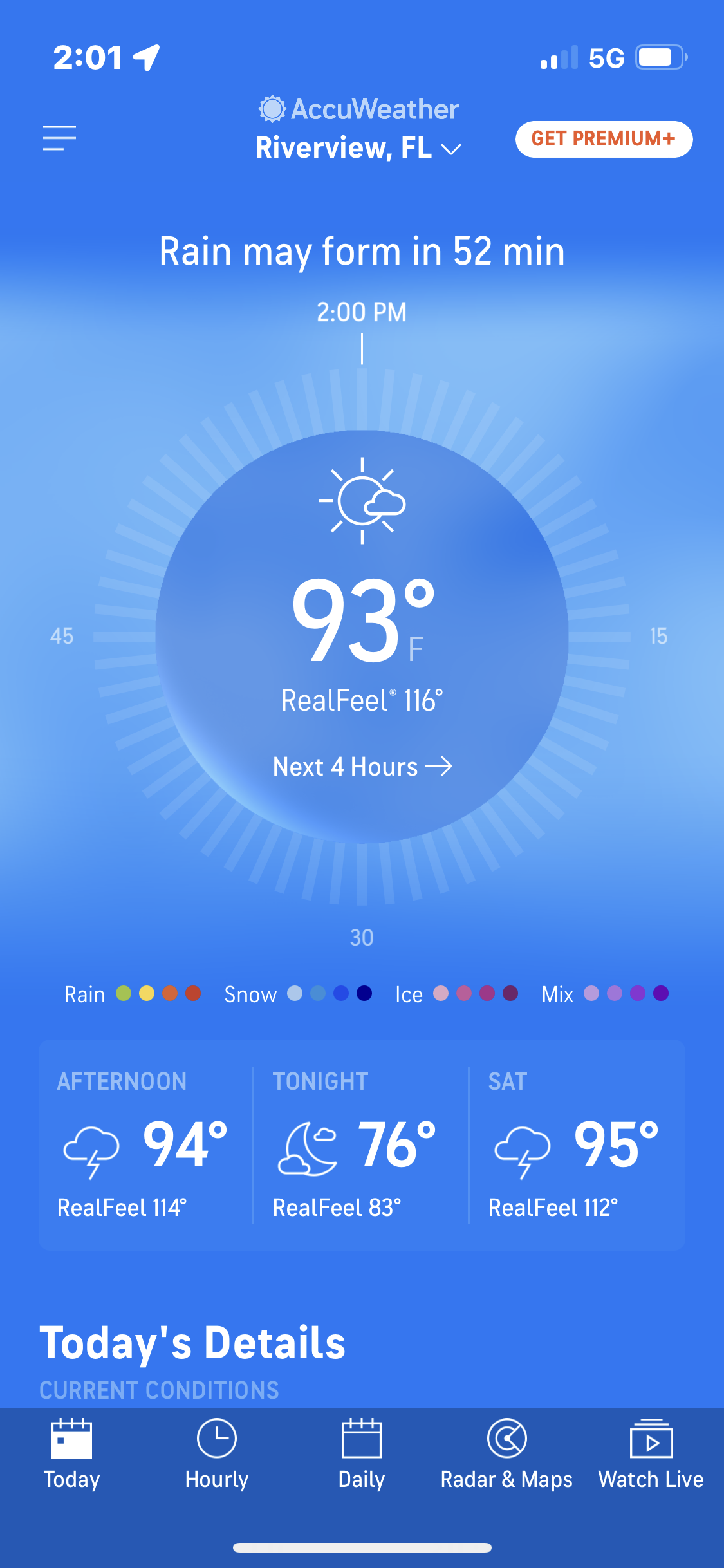Tap the GET PREMIUM+ button
The width and height of the screenshot is (724, 1568).
(604, 139)
